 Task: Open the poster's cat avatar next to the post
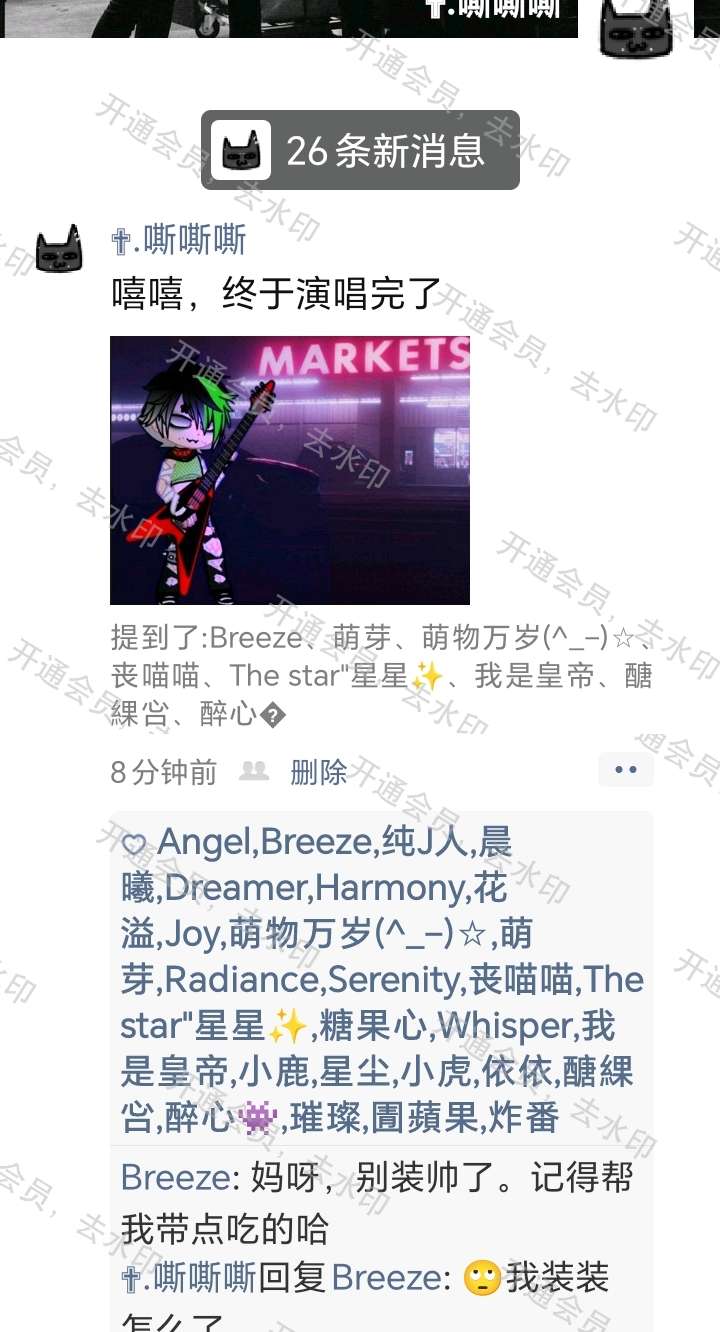[x=59, y=250]
